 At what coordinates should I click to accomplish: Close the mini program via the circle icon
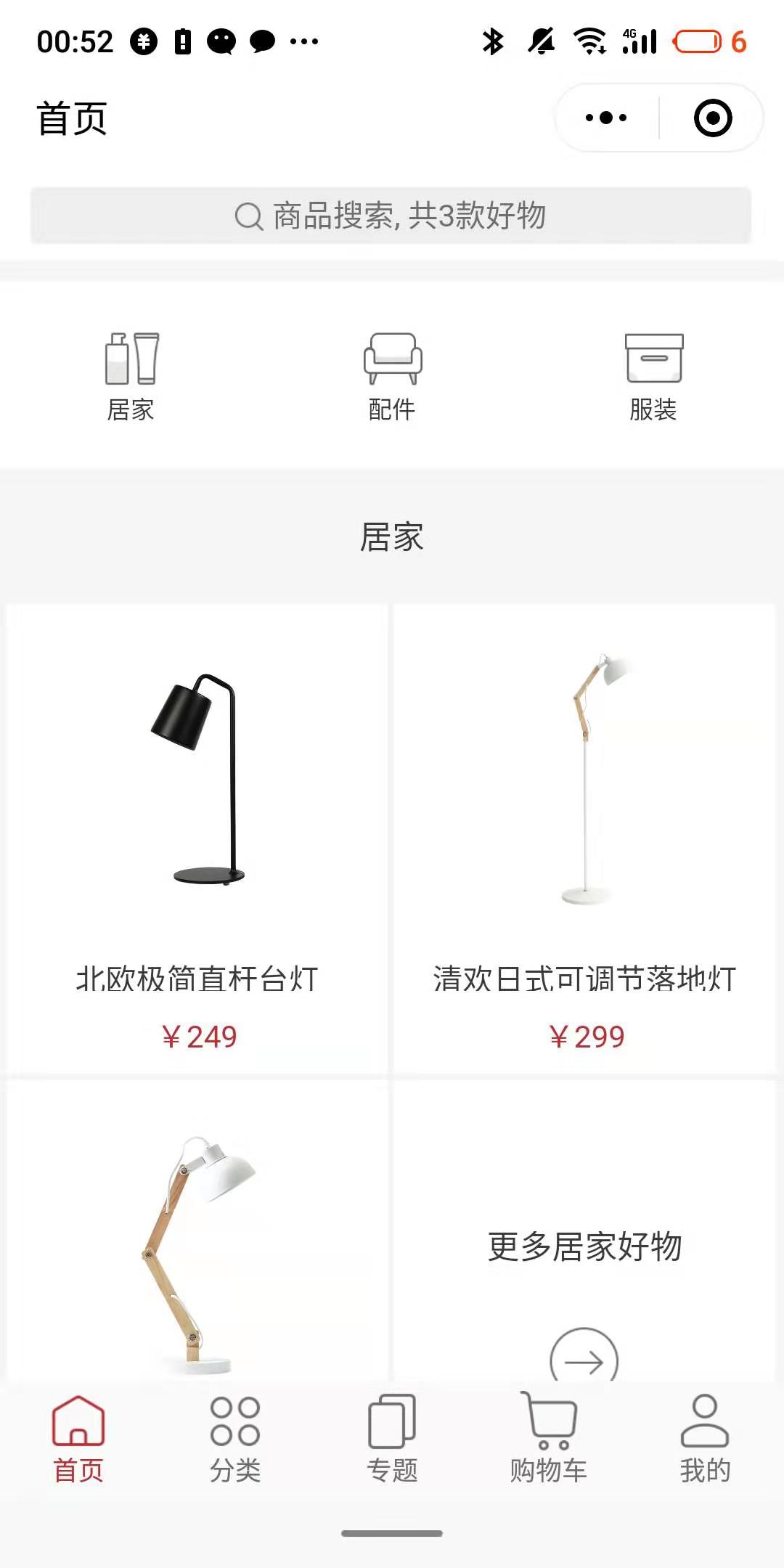click(x=712, y=118)
